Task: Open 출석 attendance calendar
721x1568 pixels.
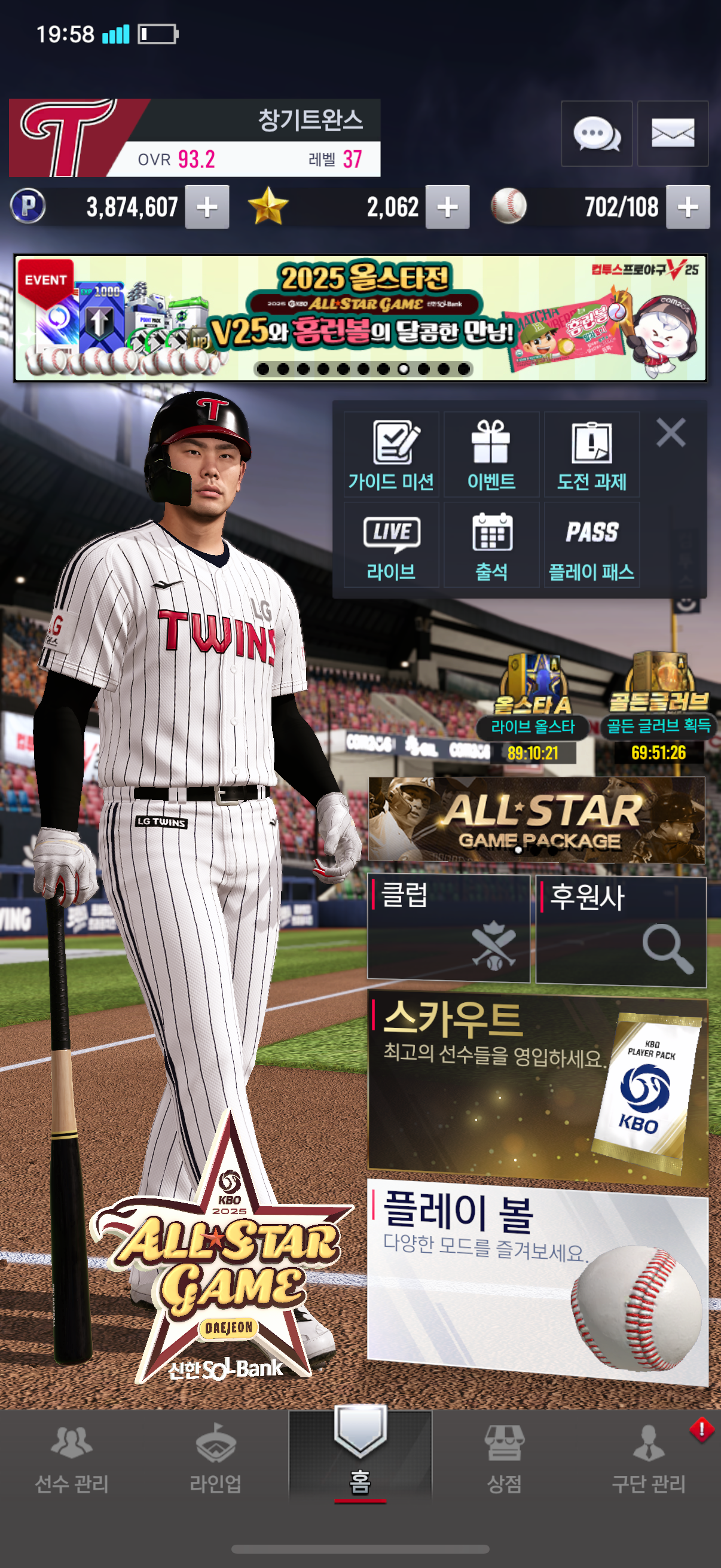Action: tap(491, 545)
